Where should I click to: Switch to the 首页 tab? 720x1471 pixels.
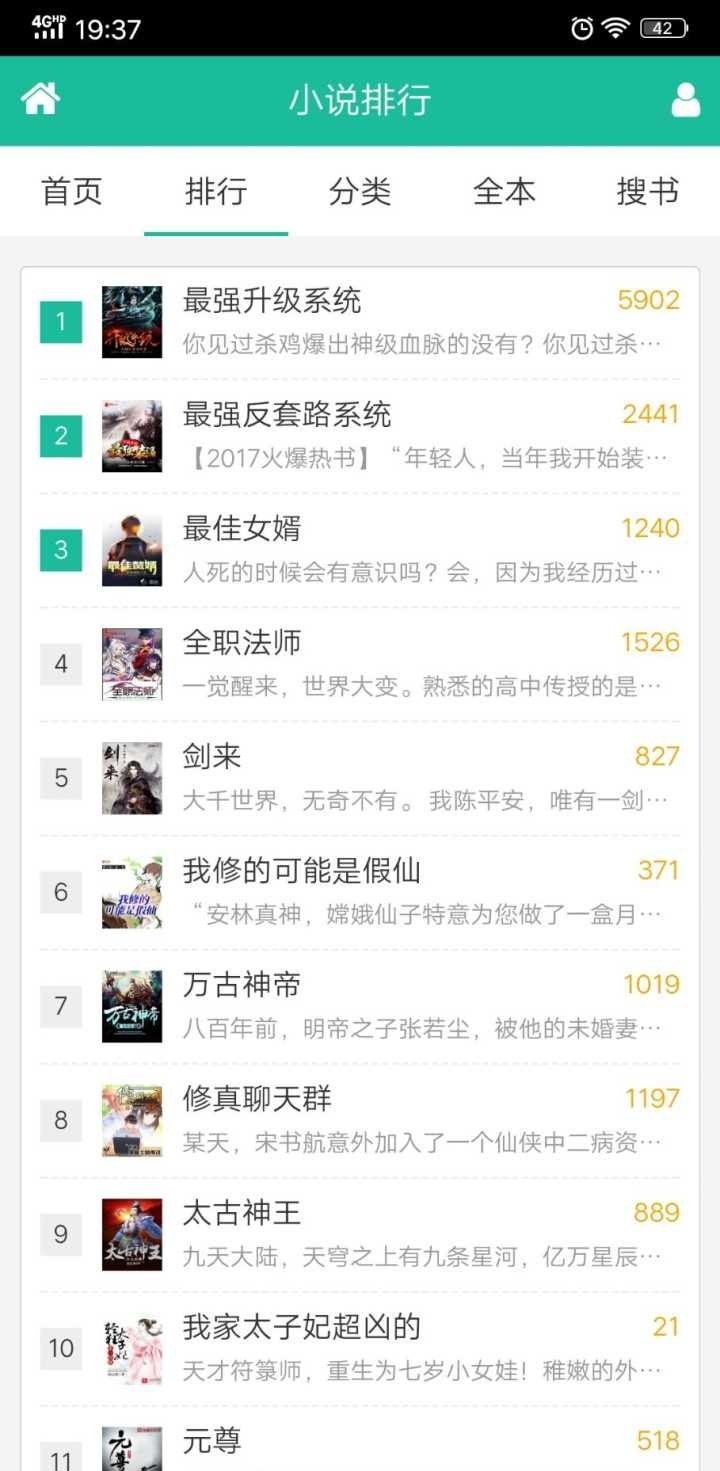72,191
